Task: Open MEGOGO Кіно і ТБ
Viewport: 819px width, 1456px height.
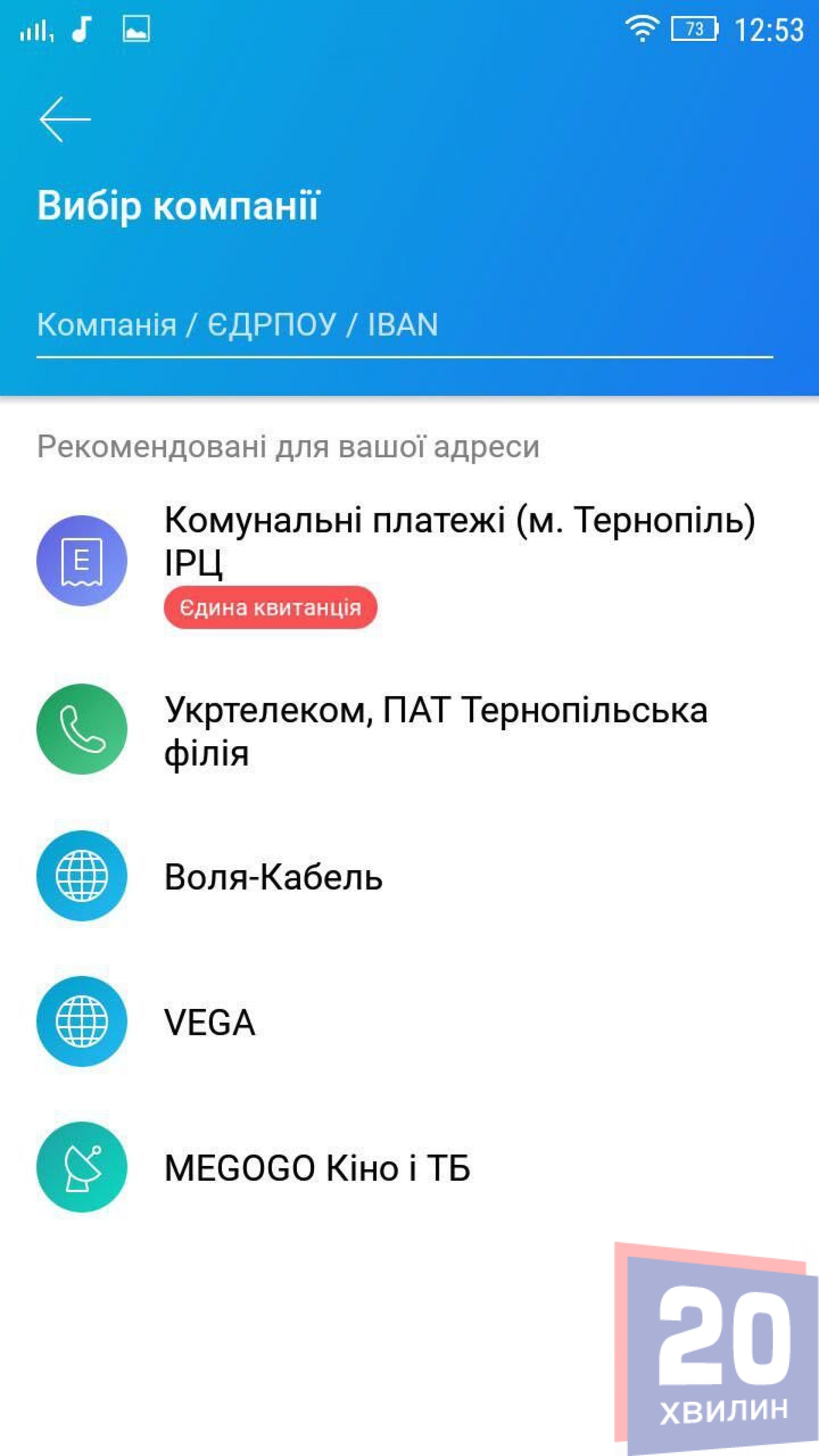Action: click(x=317, y=1168)
